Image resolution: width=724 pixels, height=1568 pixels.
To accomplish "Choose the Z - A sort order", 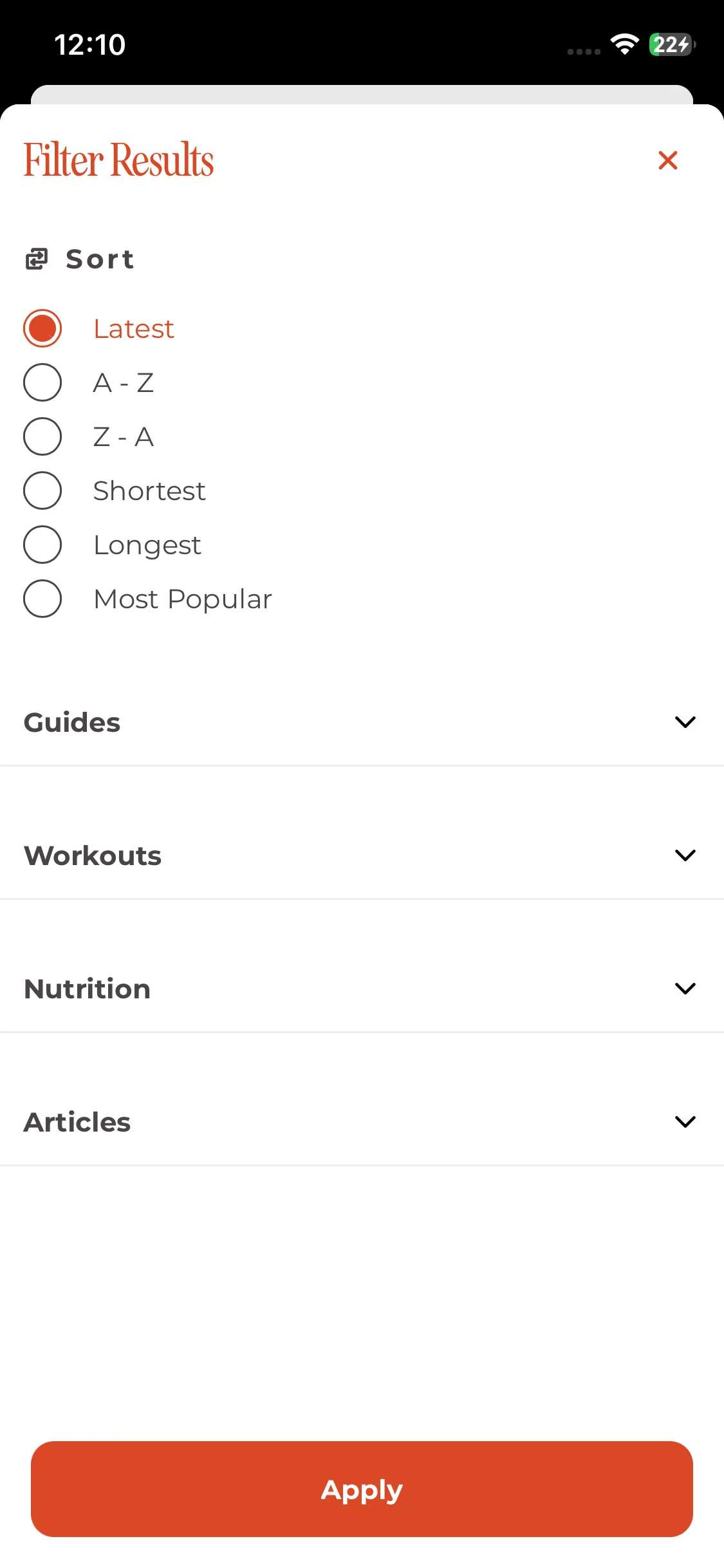I will pos(42,437).
